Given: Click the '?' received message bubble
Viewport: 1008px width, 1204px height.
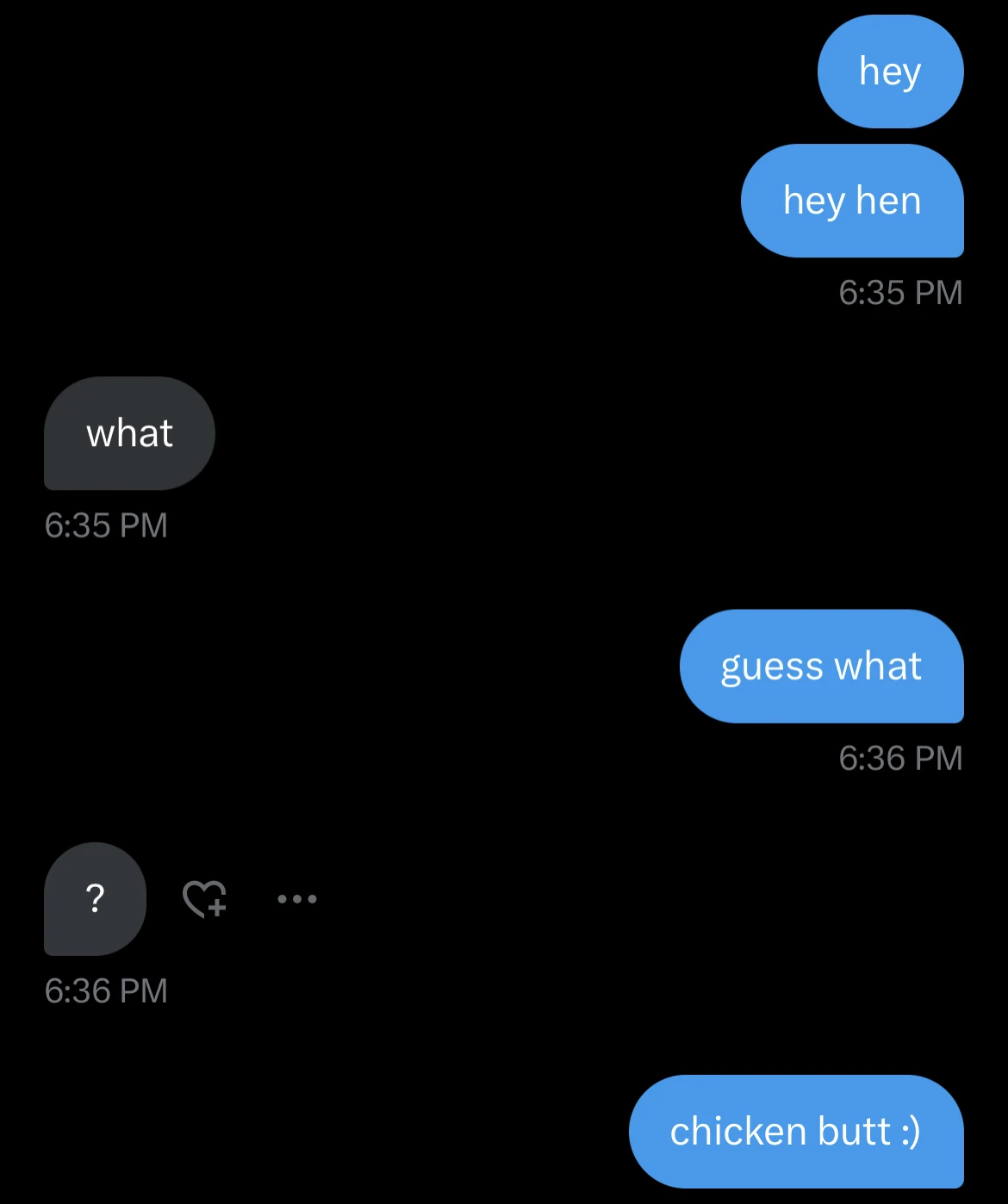Looking at the screenshot, I should [x=94, y=898].
